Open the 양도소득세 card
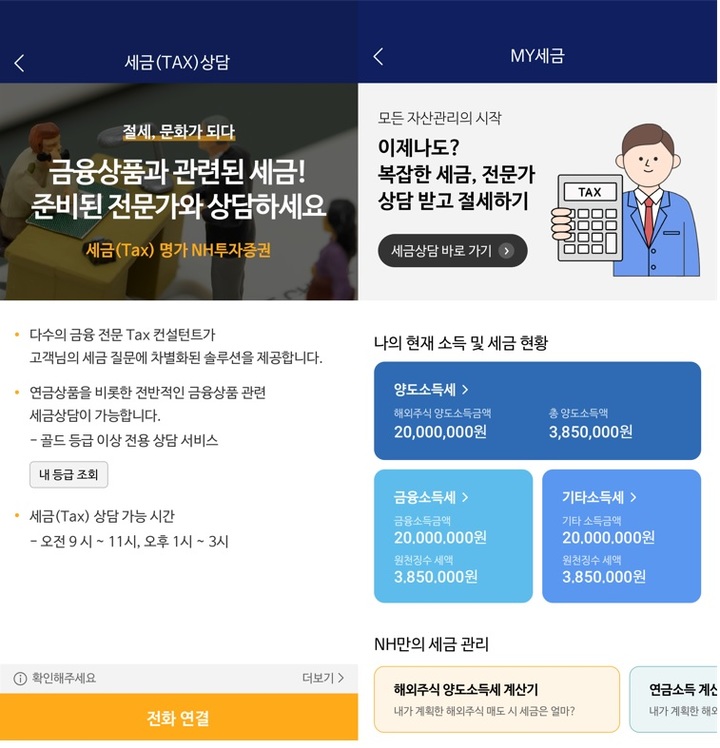 (x=537, y=411)
